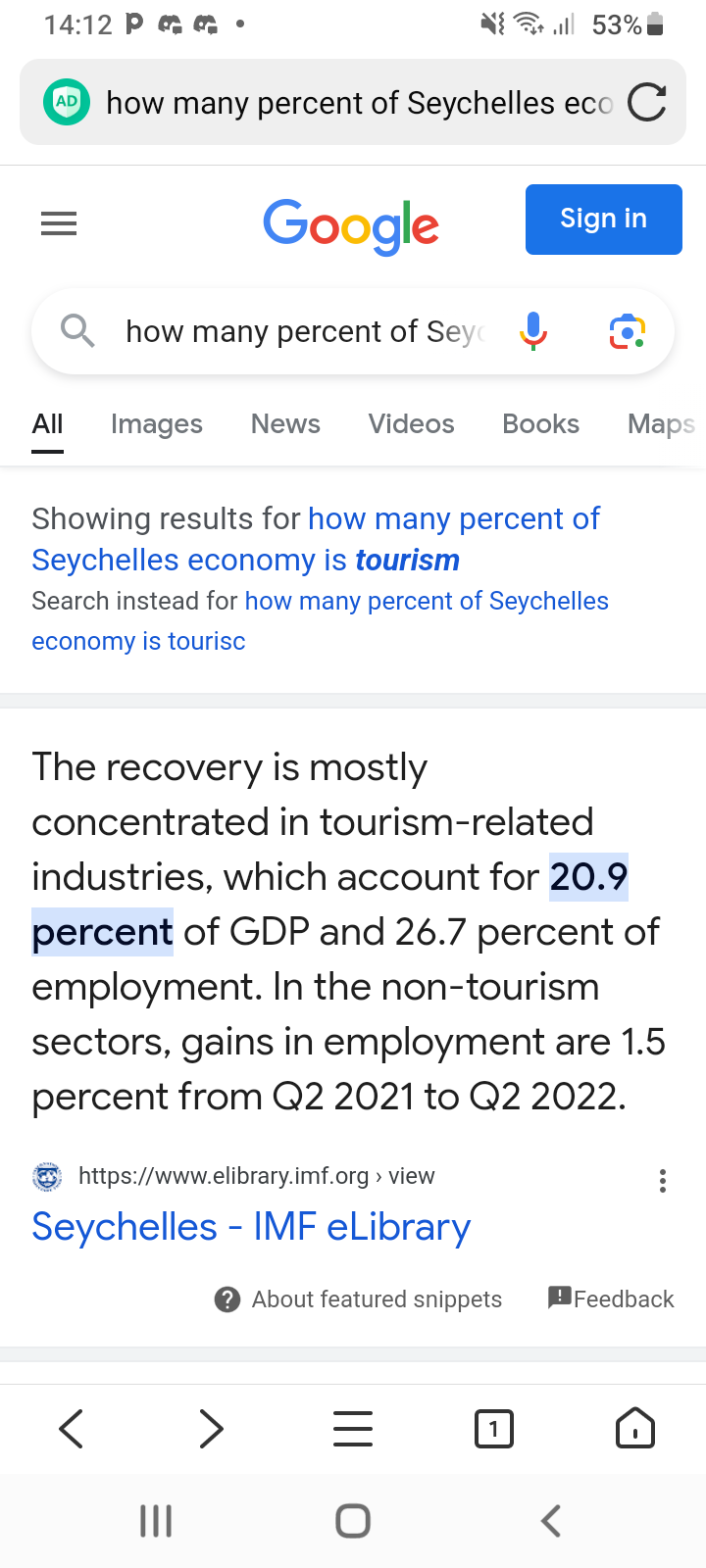Reload the page with the refresh icon
This screenshot has width=706, height=1568.
pyautogui.click(x=646, y=102)
